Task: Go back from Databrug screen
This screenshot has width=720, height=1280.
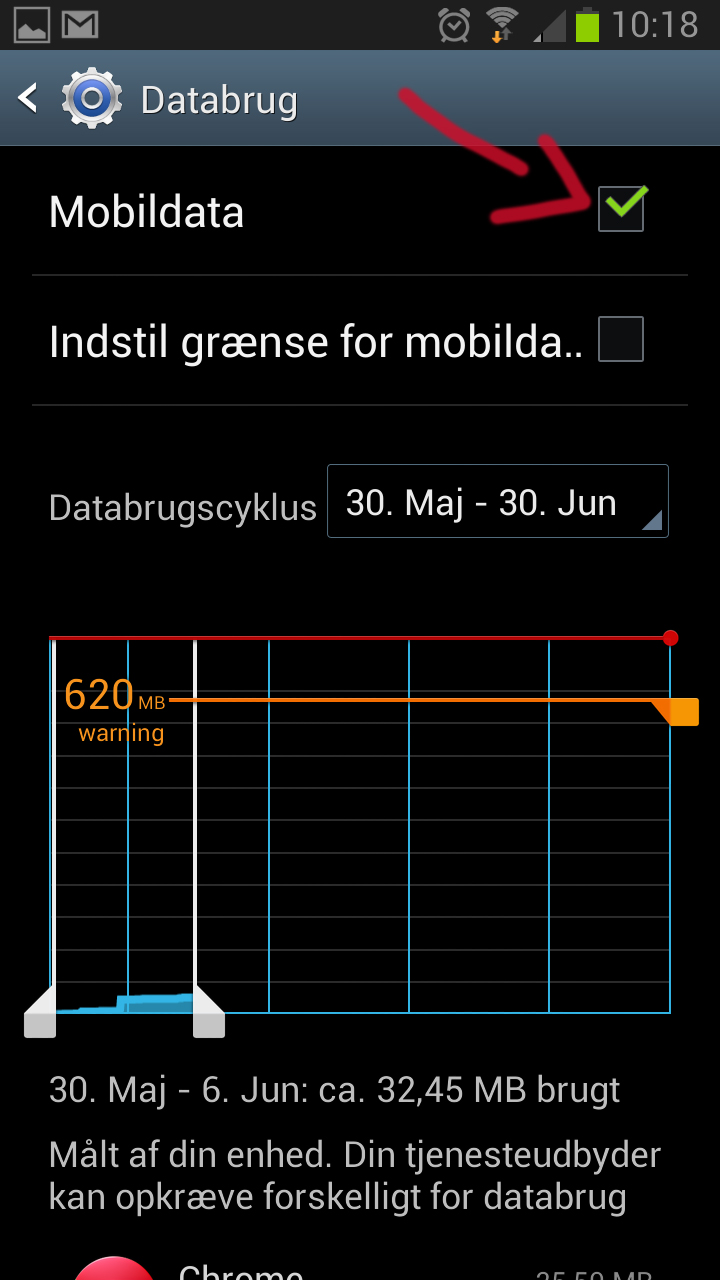Action: (30, 99)
